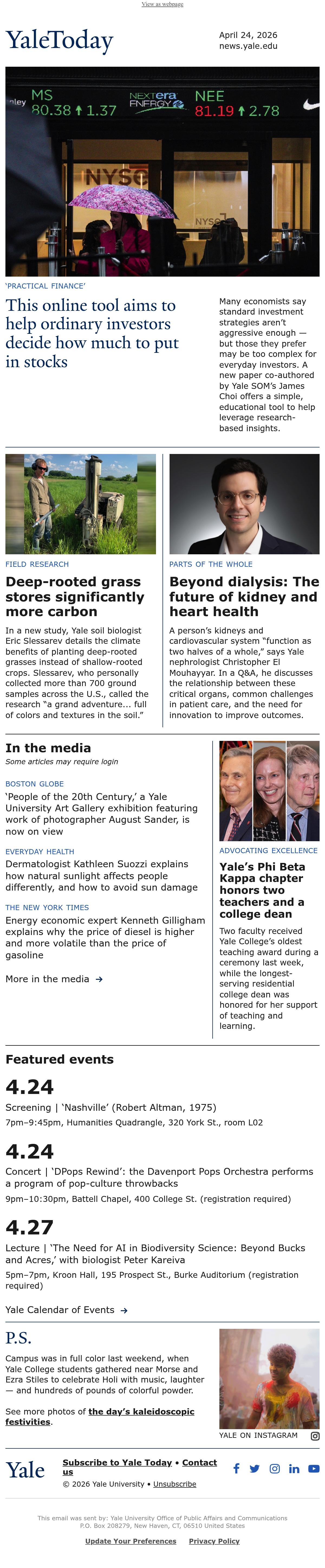
Task: Visit Yale's Facebook page
Action: pos(236,1469)
